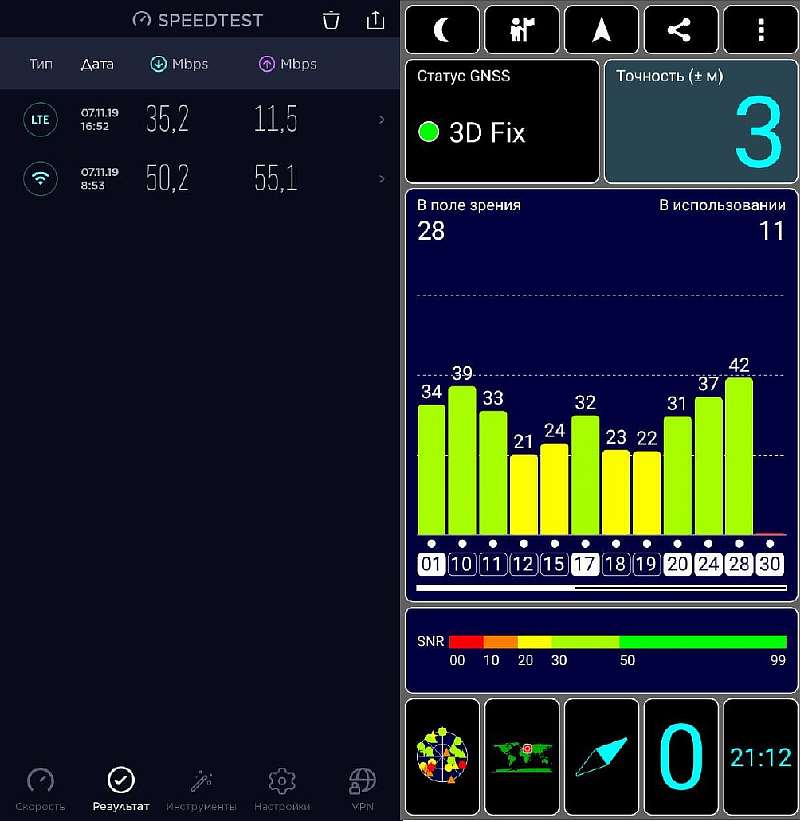The width and height of the screenshot is (800, 821).
Task: Tap the person with flag icon
Action: pos(521,29)
